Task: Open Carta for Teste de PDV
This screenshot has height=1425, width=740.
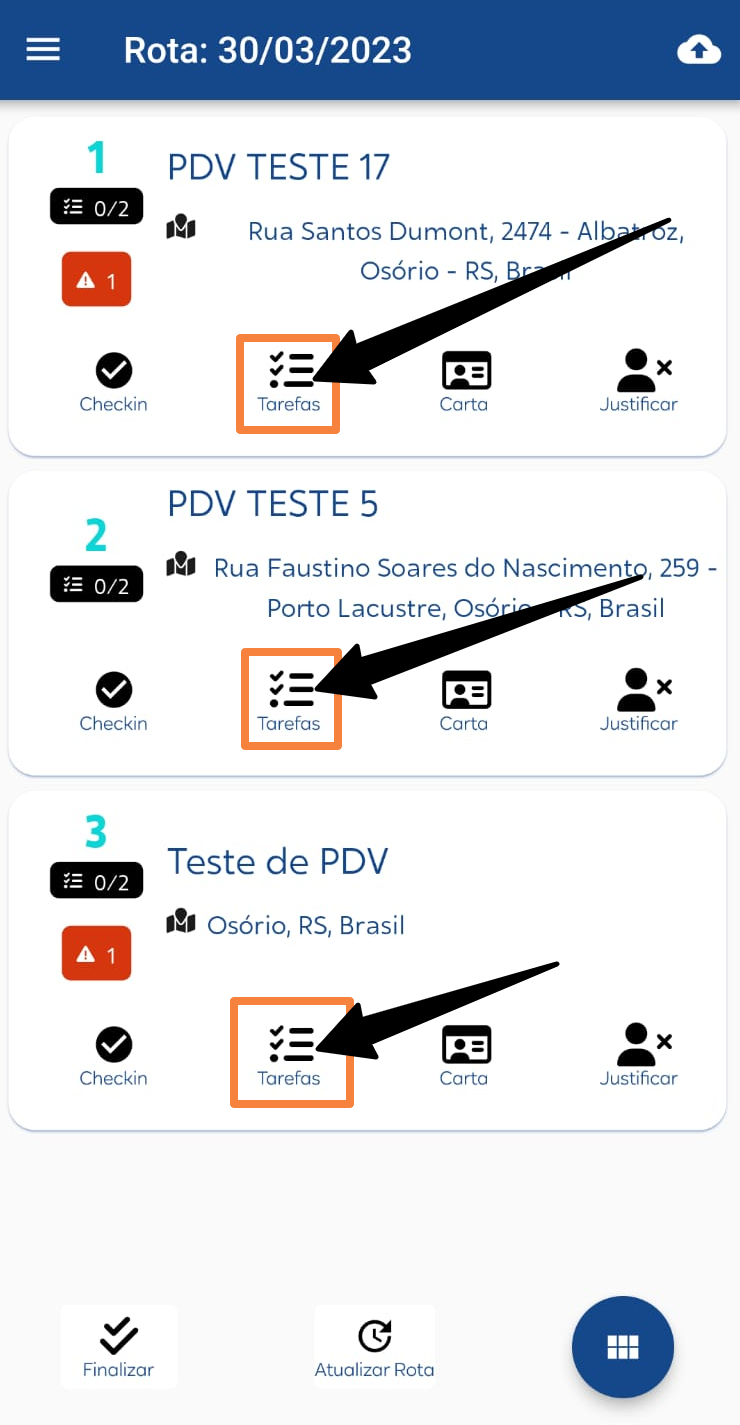Action: click(464, 1057)
